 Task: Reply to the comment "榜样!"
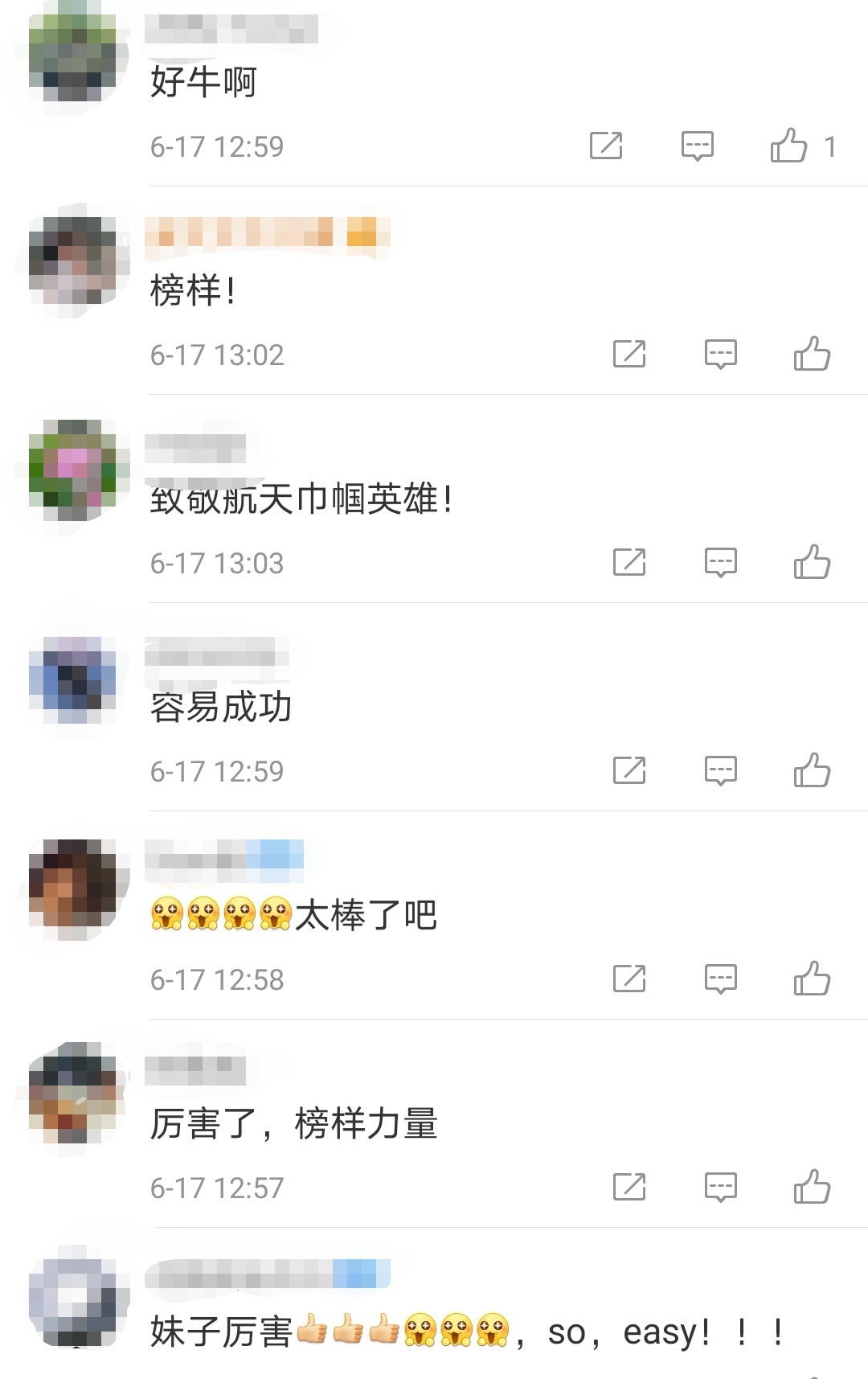point(720,354)
